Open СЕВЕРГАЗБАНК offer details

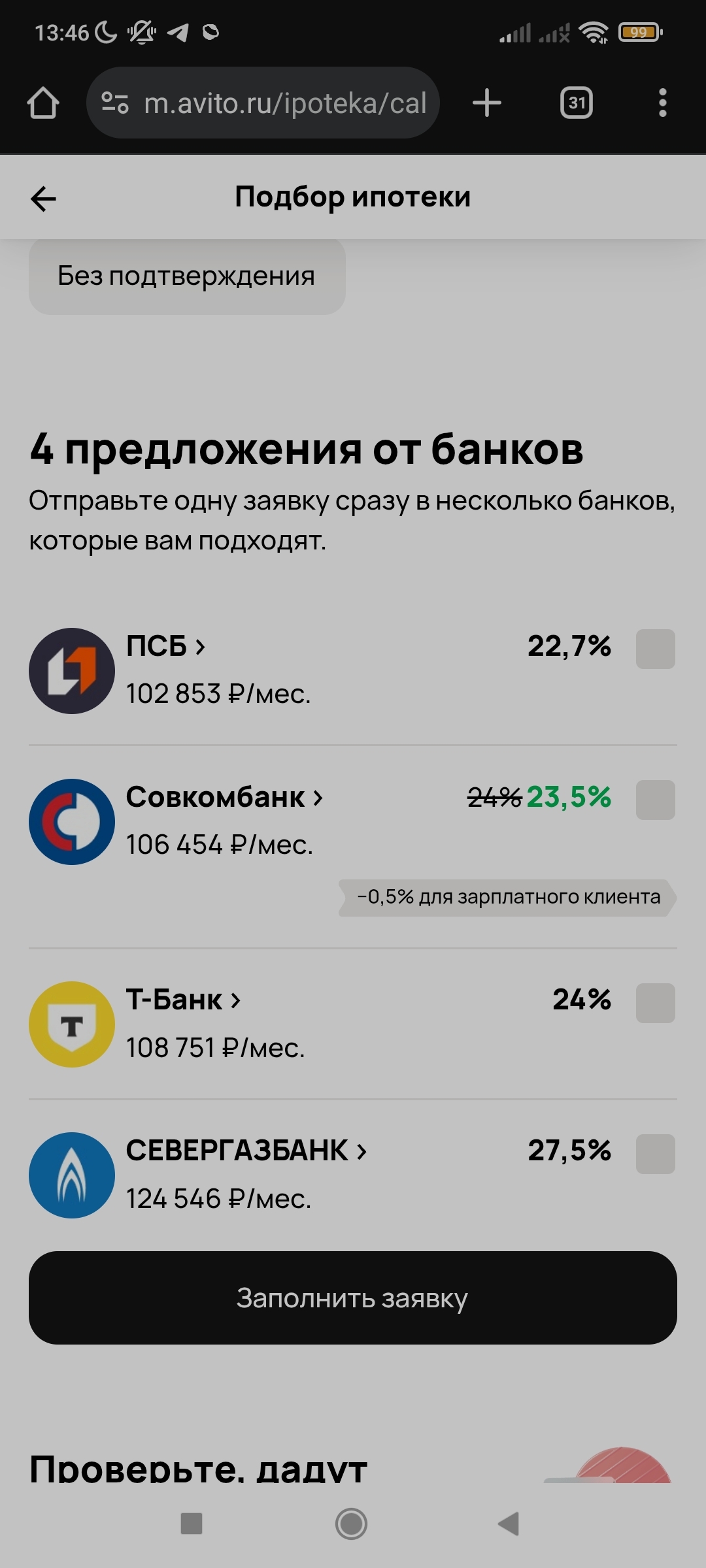pos(246,1151)
